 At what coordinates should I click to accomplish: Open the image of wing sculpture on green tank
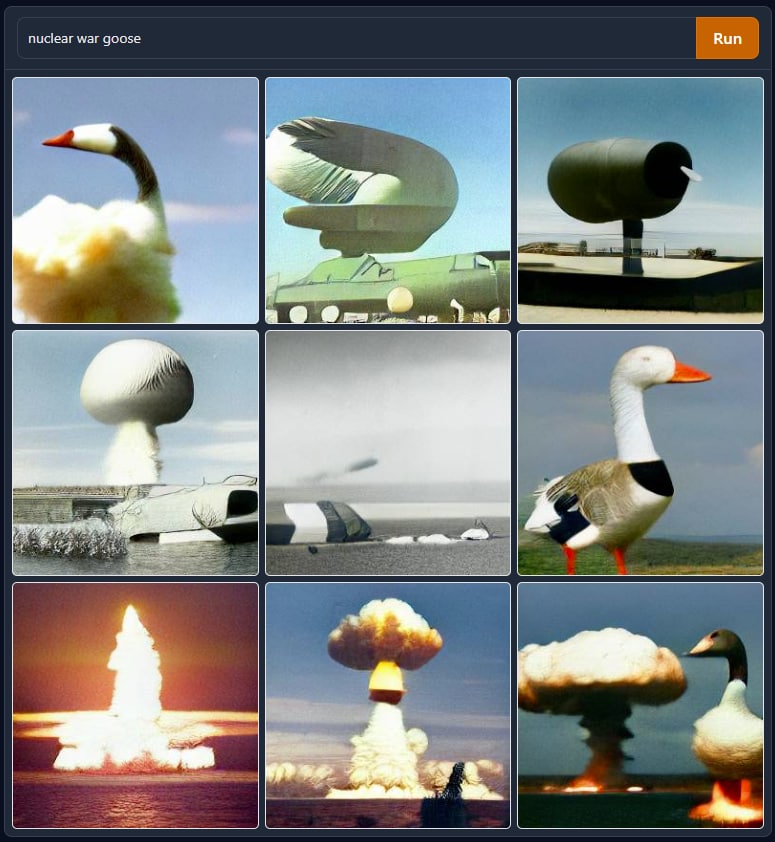[387, 200]
